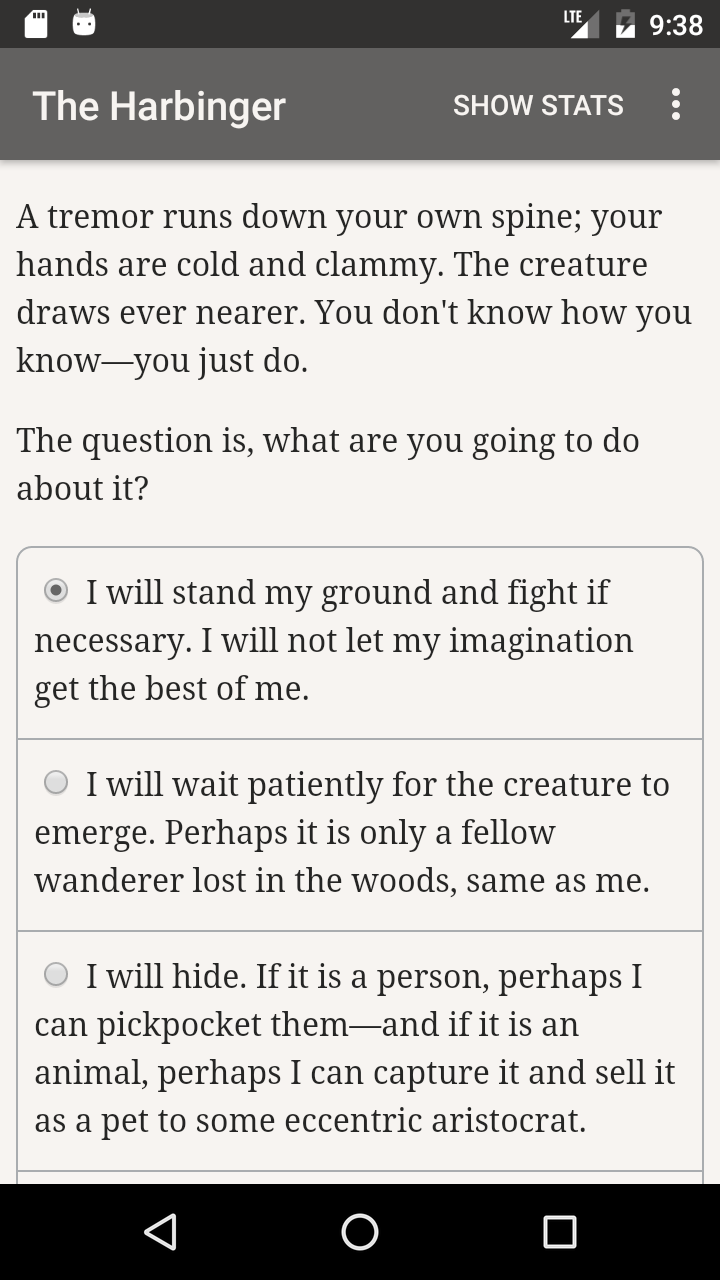Select the stand my ground and fight option

point(57,591)
